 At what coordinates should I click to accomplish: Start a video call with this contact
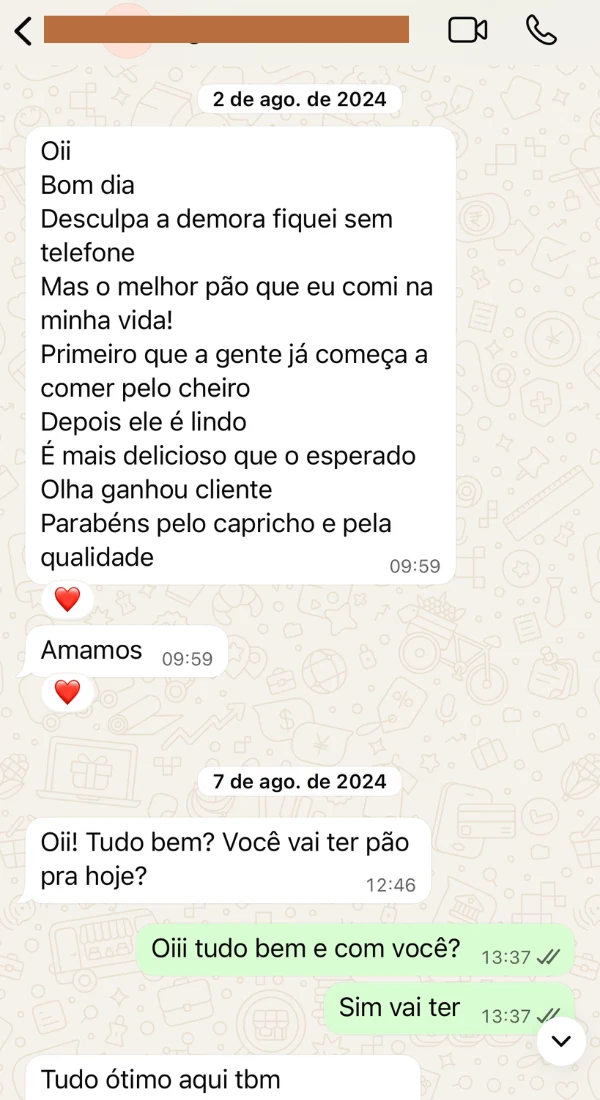point(467,30)
